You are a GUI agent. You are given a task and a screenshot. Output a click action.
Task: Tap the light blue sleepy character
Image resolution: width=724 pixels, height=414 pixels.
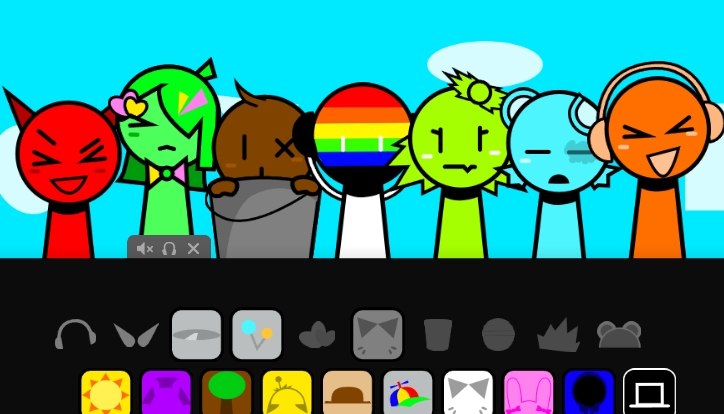pyautogui.click(x=557, y=160)
